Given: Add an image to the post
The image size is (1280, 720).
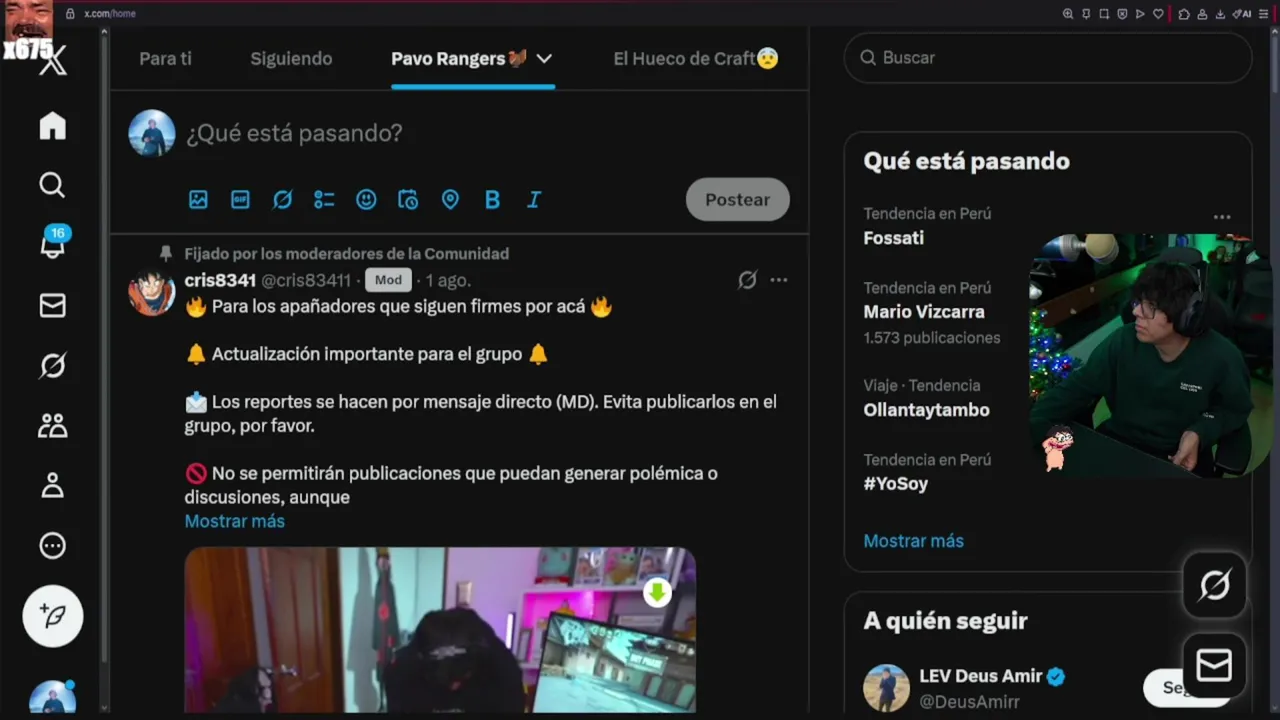Looking at the screenshot, I should pyautogui.click(x=198, y=200).
